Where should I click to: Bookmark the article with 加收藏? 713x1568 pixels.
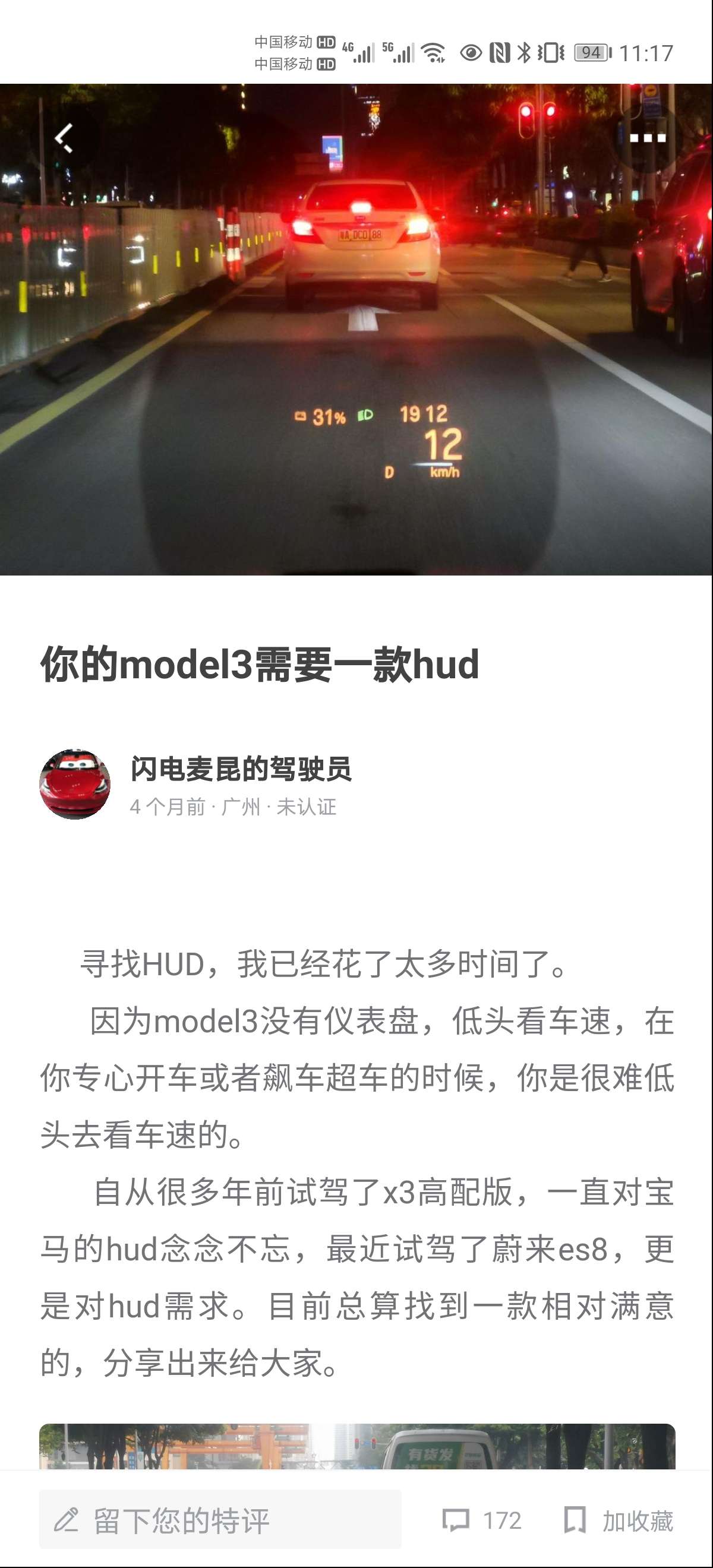[x=619, y=1520]
